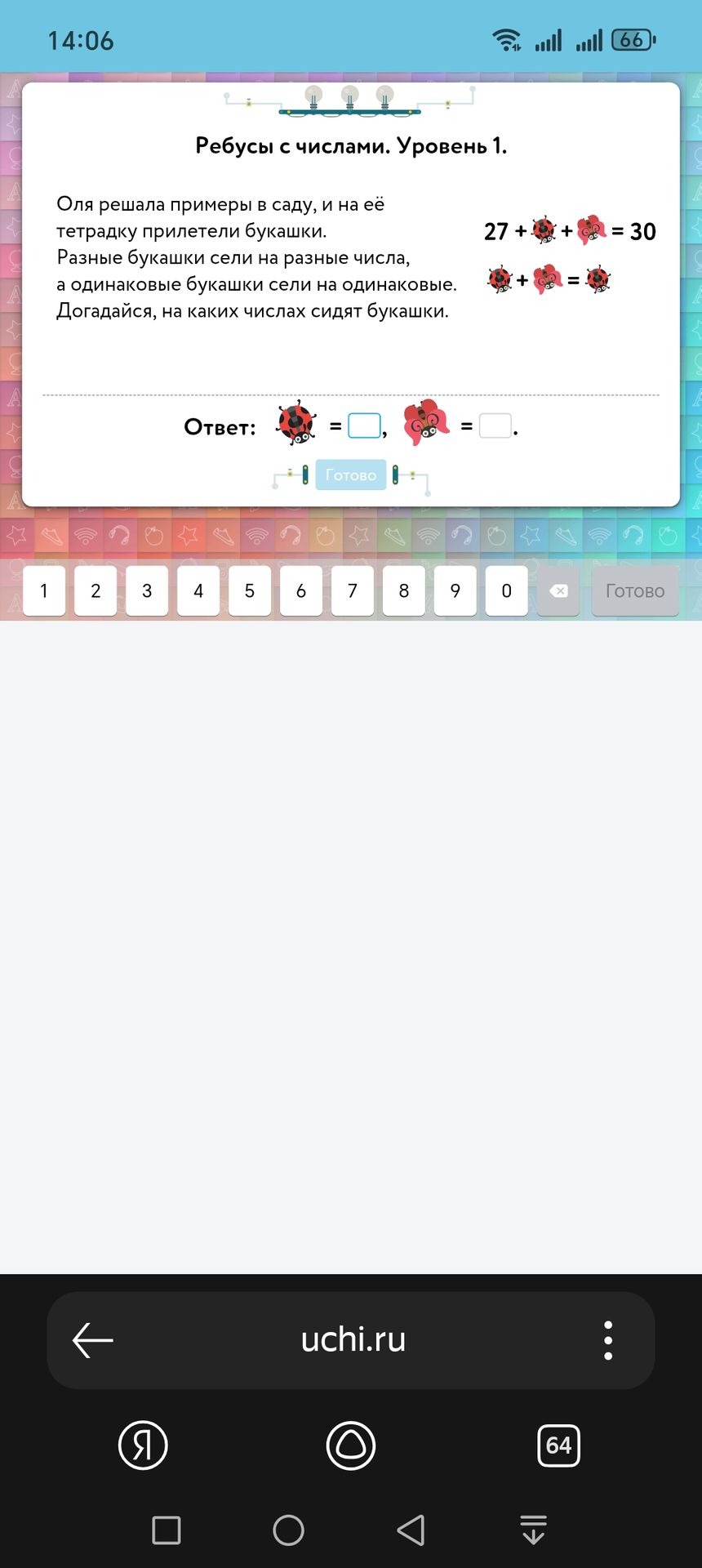
Task: Enter digit 4 from the keypad
Action: [x=198, y=590]
